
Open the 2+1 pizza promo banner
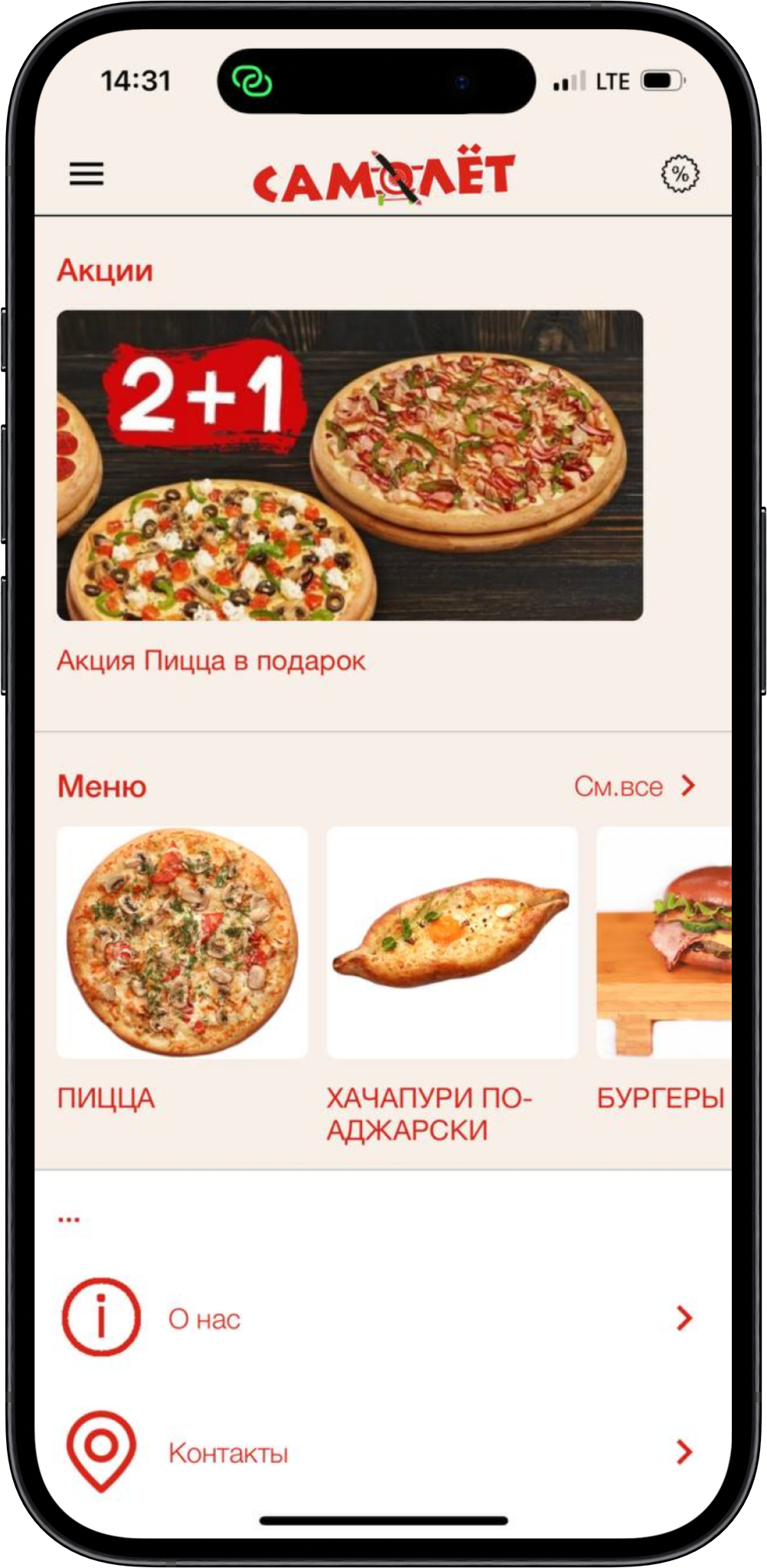(350, 465)
